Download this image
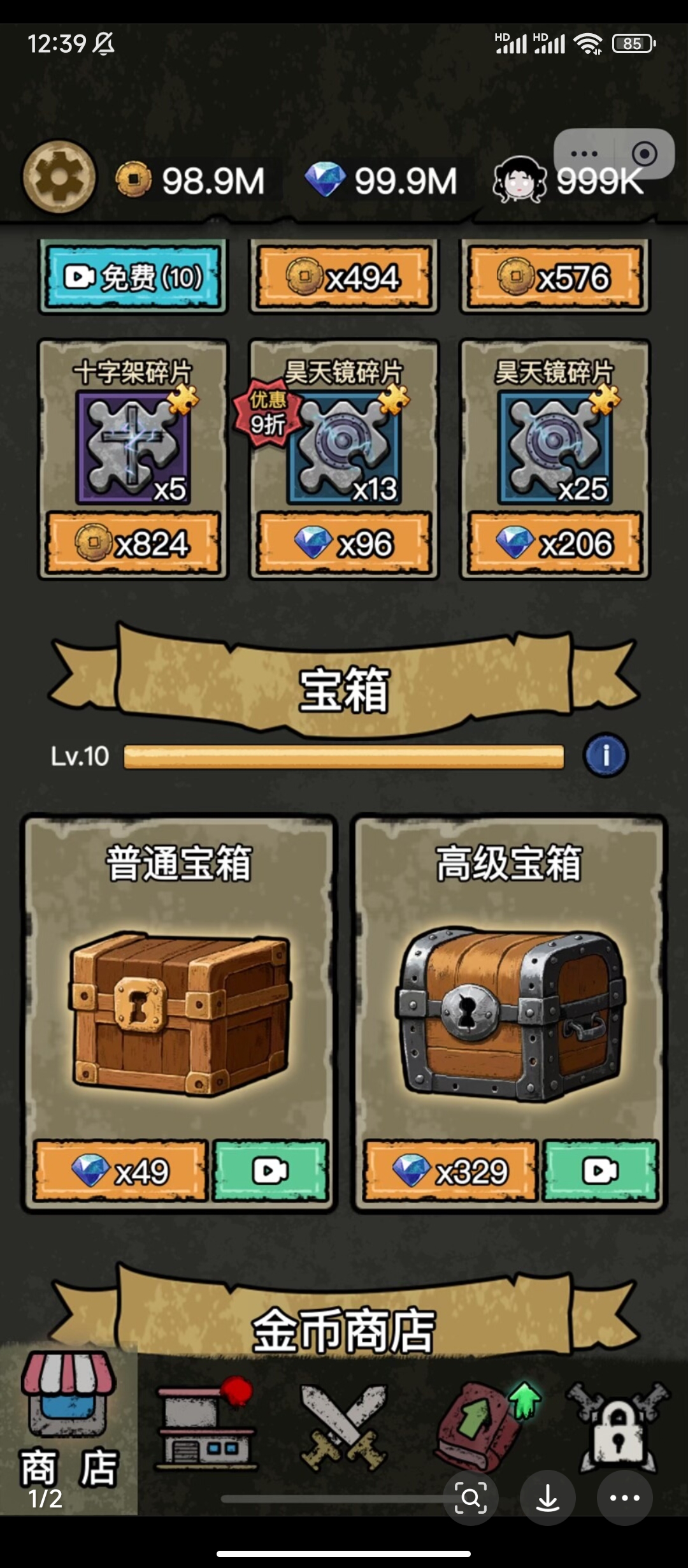The height and width of the screenshot is (1568, 688). click(548, 1497)
